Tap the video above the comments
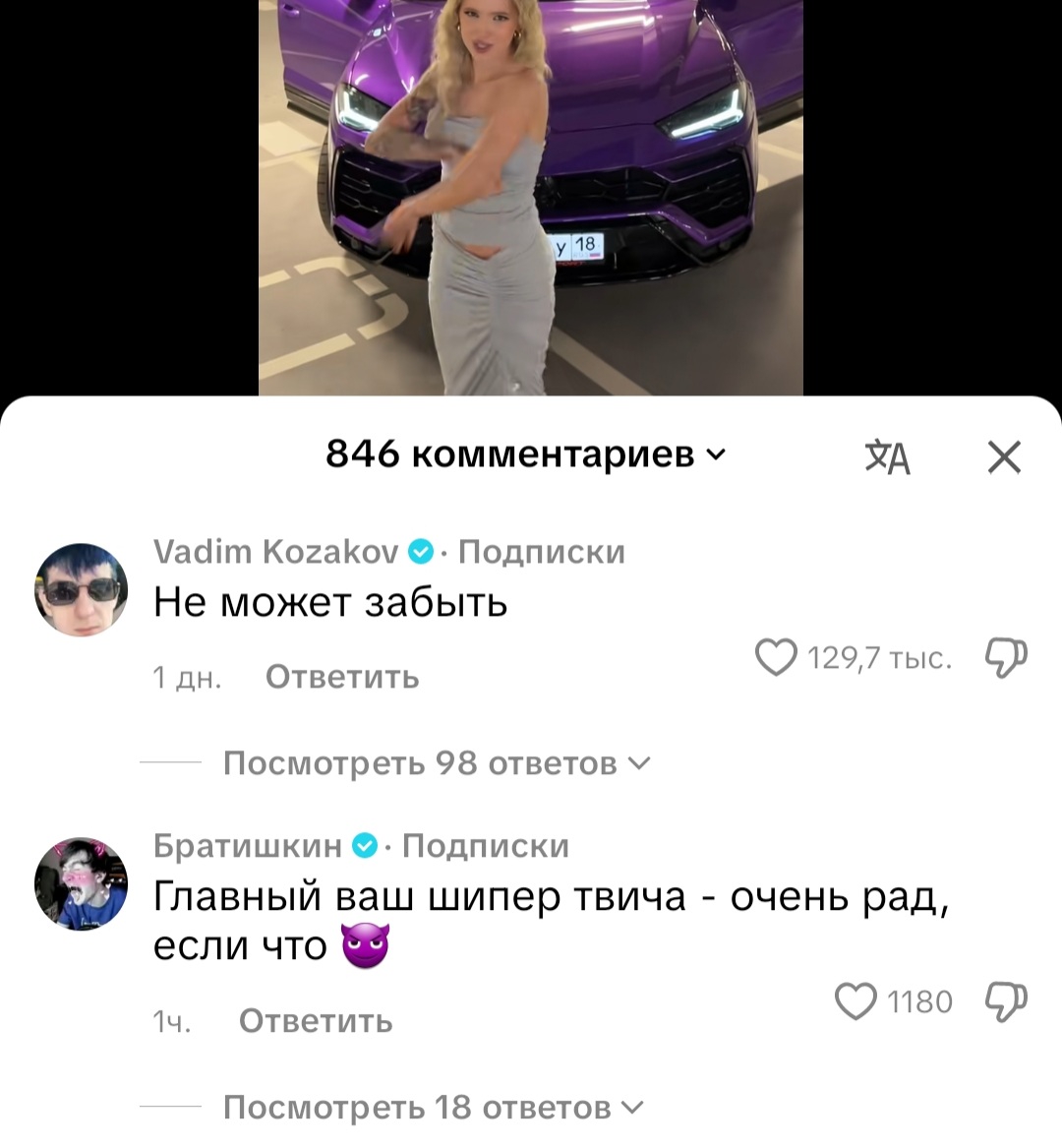 pyautogui.click(x=531, y=197)
